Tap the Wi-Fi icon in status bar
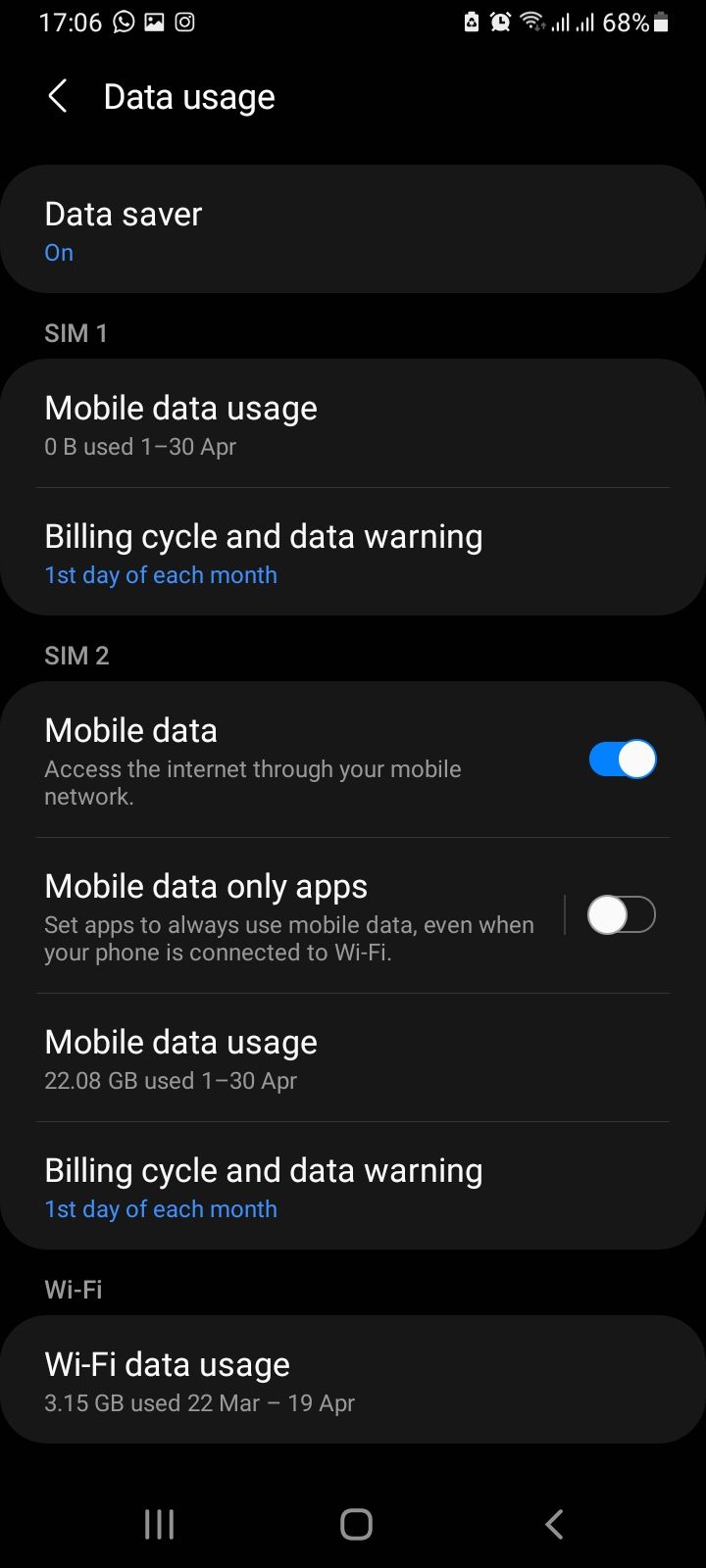 click(x=534, y=22)
